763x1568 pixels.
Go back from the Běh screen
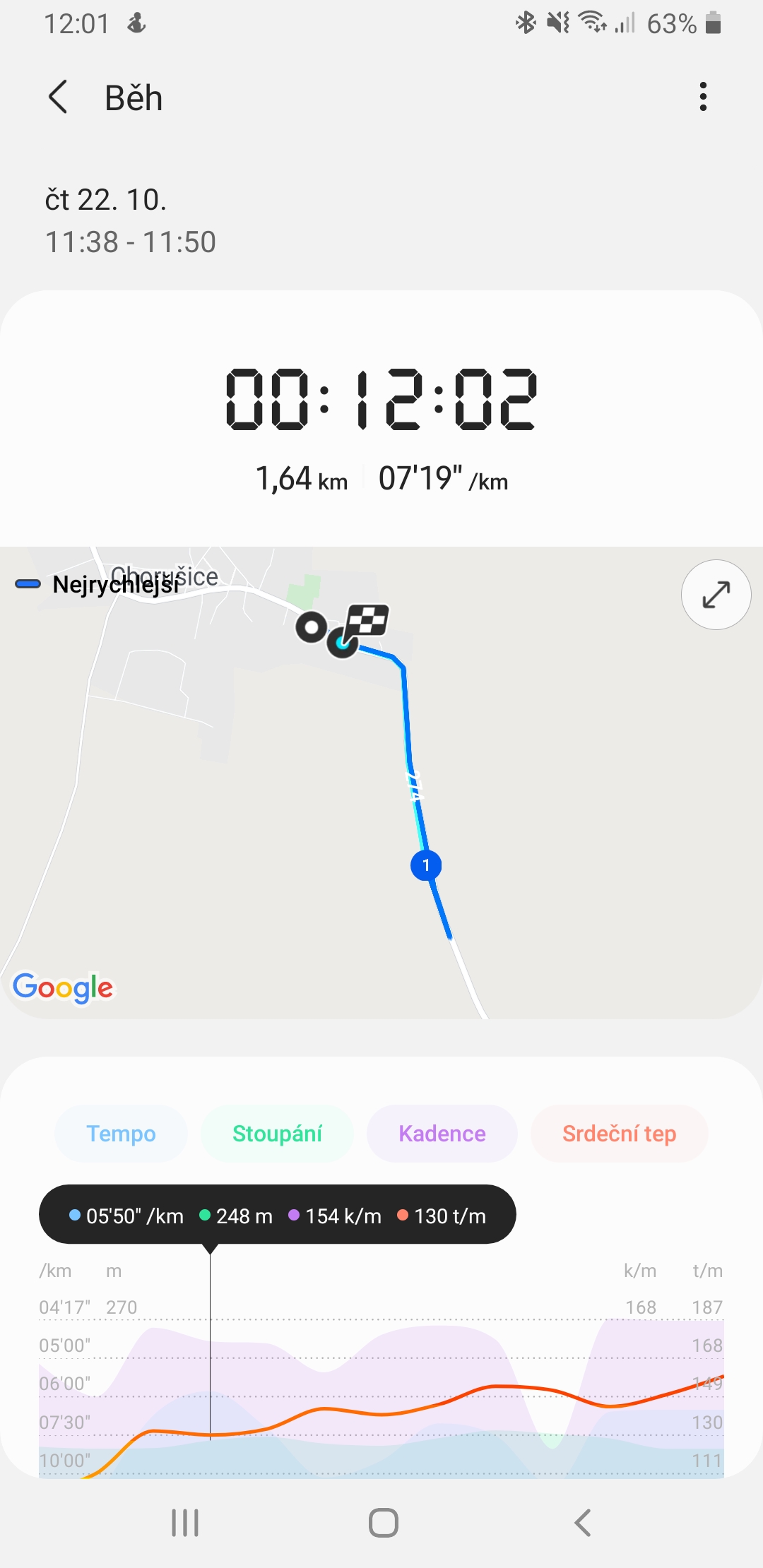point(59,97)
